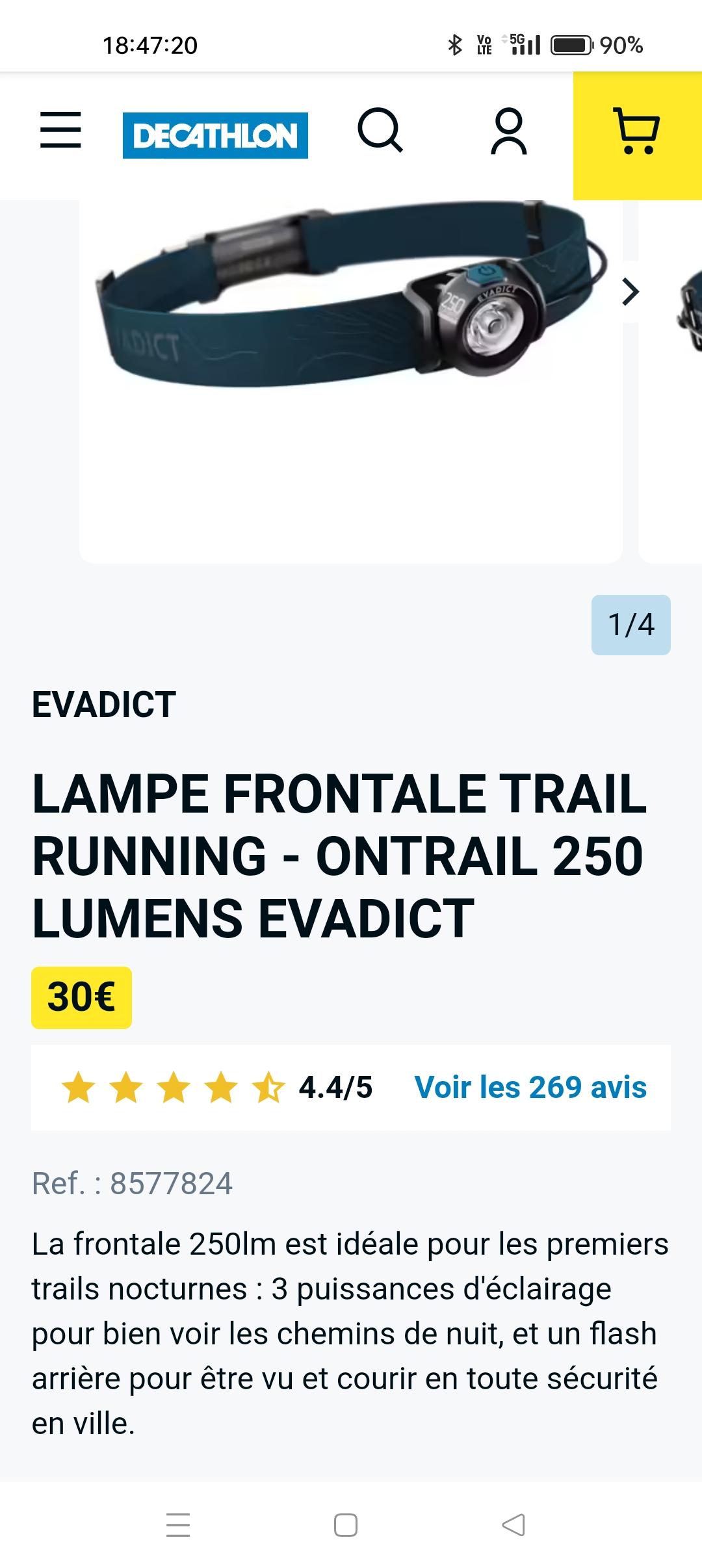The width and height of the screenshot is (702, 1568).
Task: Tap the system home button
Action: point(346,1525)
